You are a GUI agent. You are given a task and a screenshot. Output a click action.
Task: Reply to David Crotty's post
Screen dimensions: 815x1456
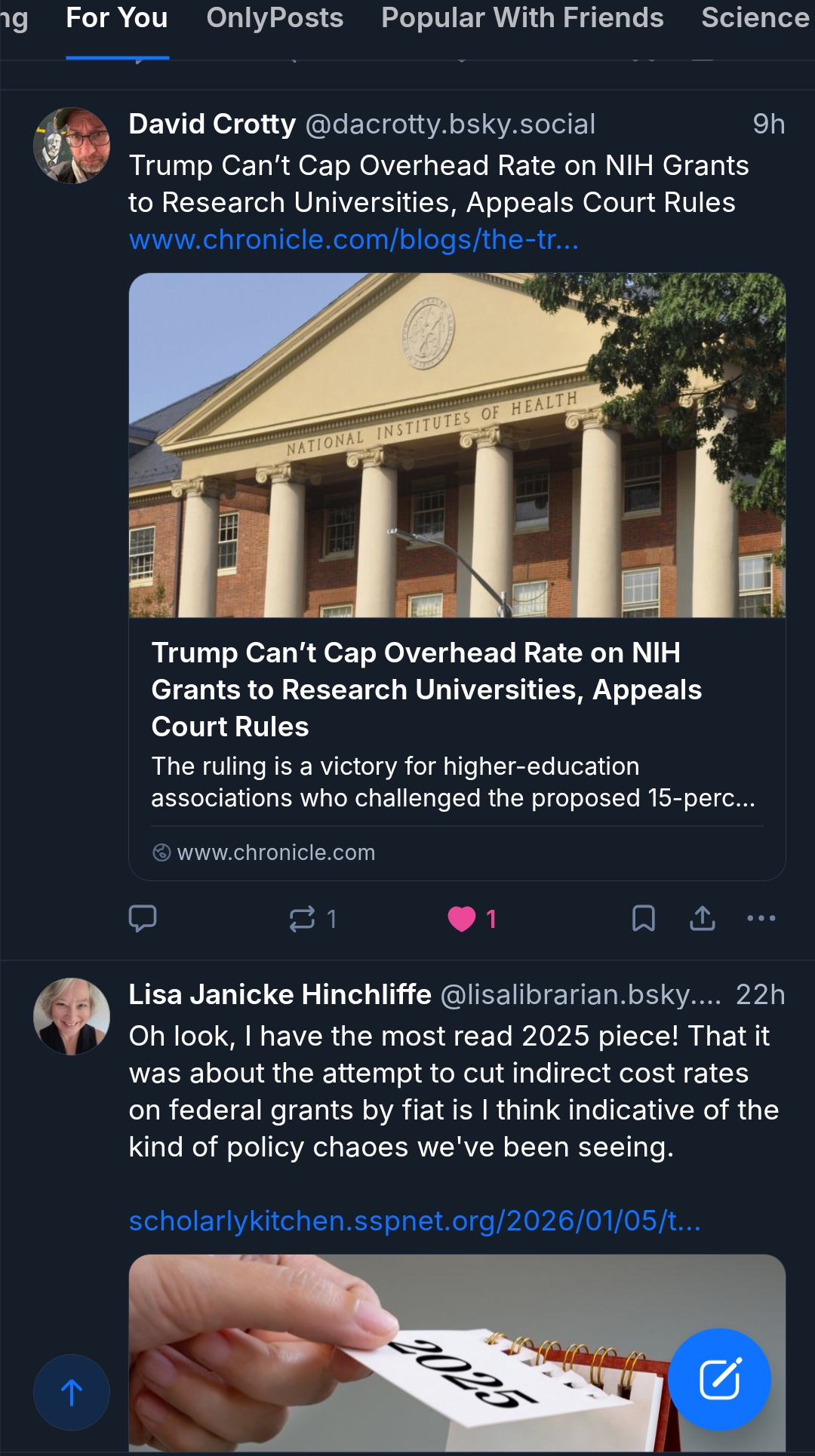click(x=143, y=918)
